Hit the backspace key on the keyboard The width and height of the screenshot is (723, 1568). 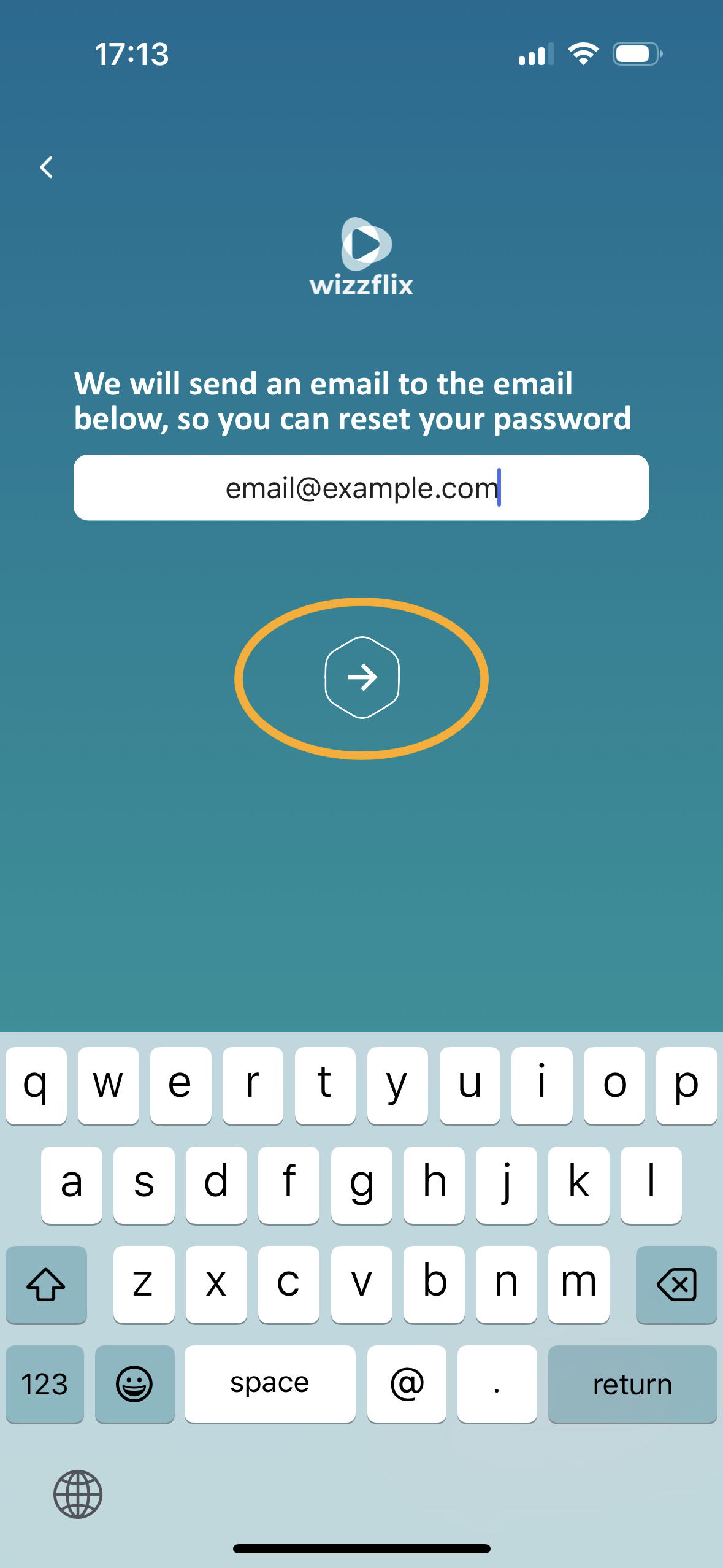(x=676, y=1284)
